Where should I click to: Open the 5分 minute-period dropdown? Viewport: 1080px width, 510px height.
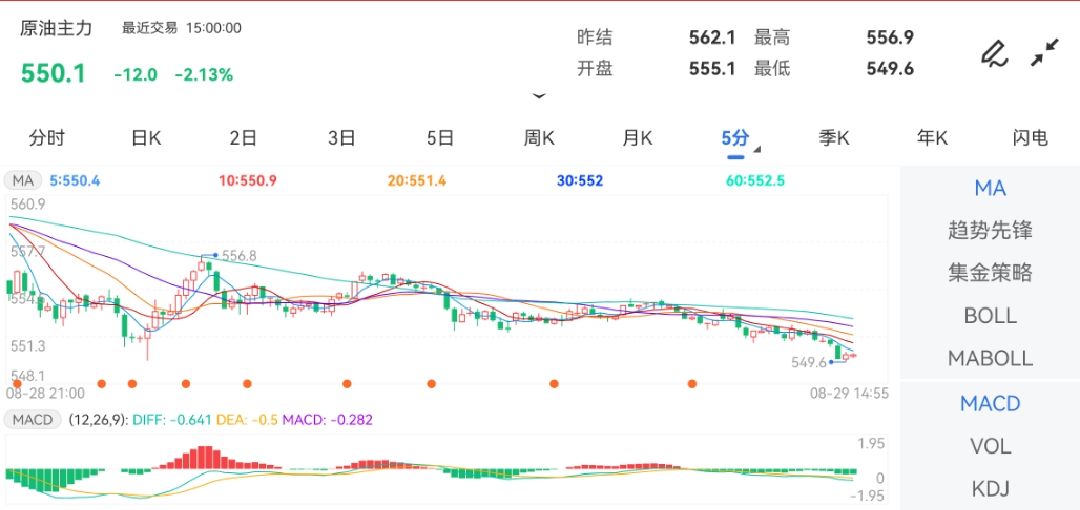(x=739, y=139)
